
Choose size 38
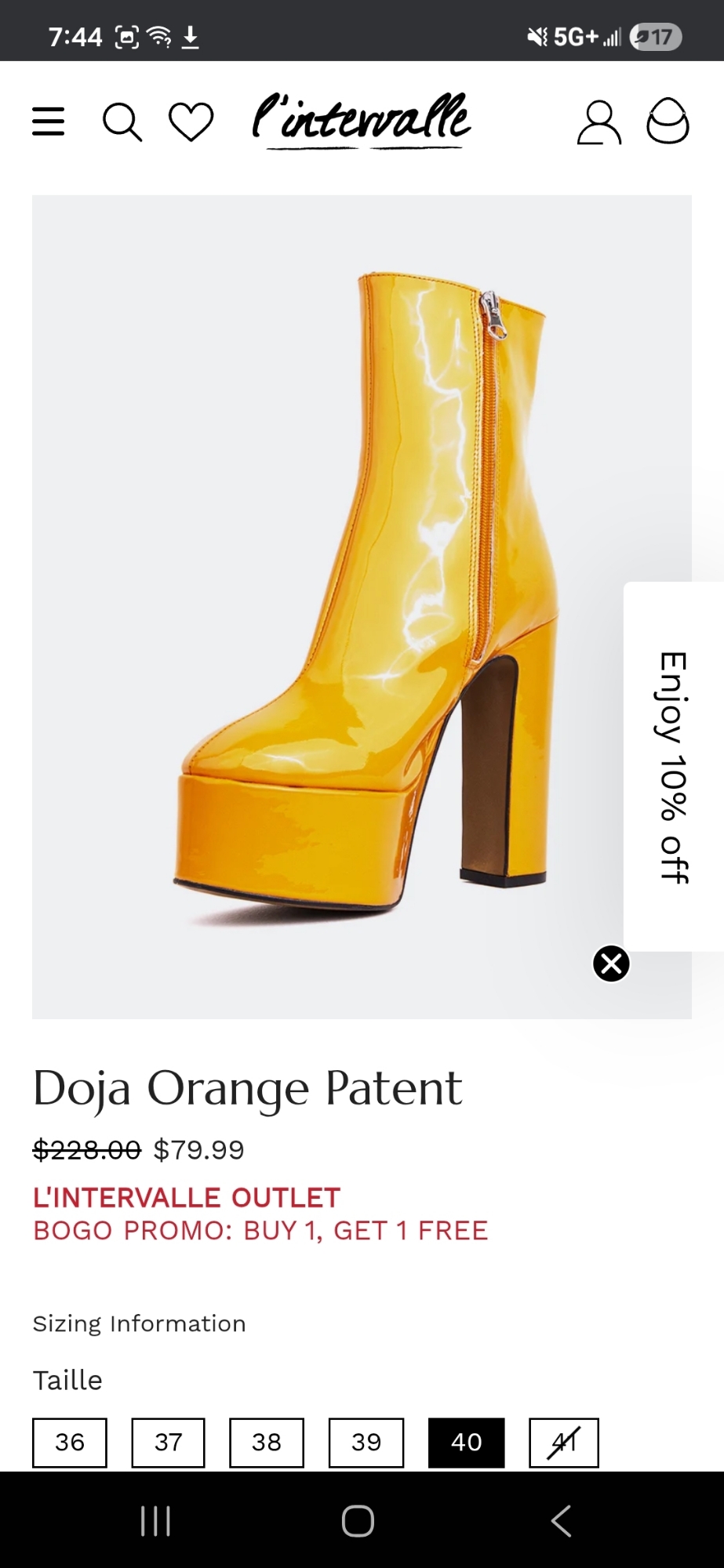tap(267, 1442)
